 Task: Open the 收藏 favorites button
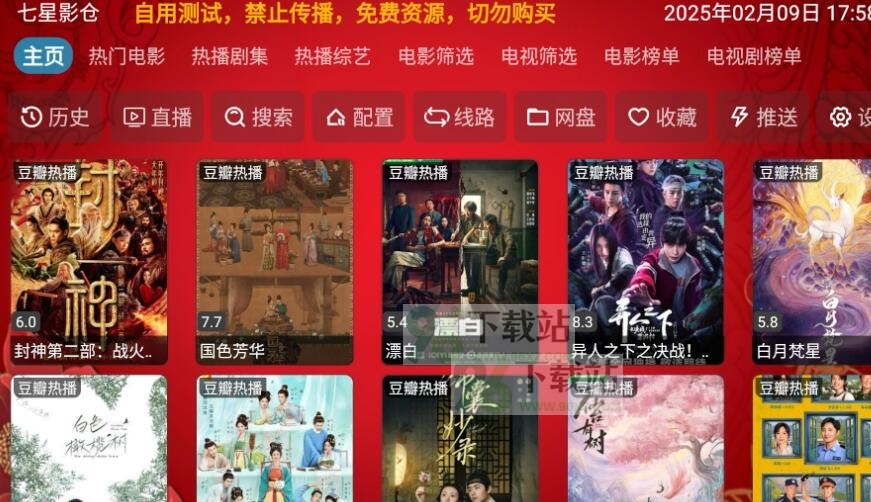(x=662, y=117)
